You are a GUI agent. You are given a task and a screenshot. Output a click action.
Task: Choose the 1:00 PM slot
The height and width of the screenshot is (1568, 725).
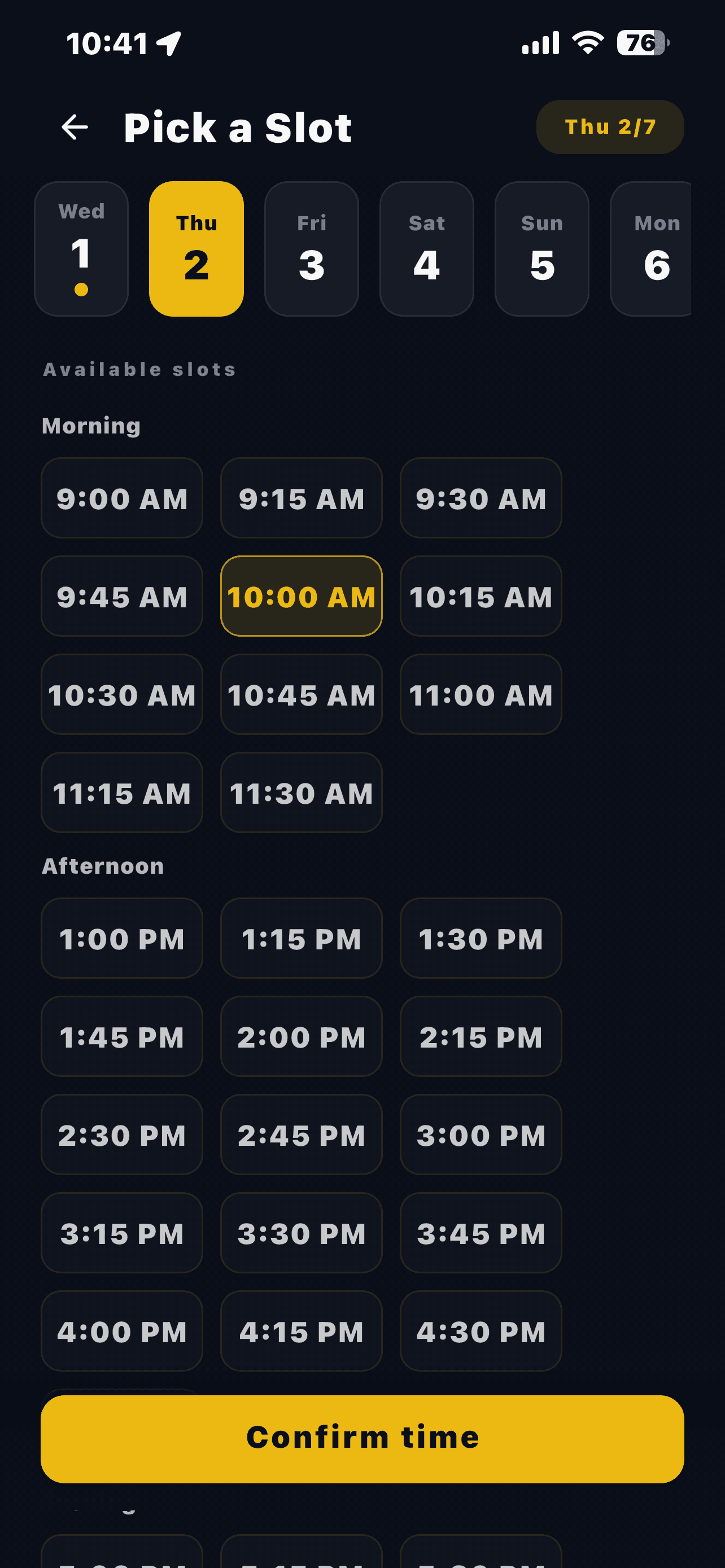(122, 938)
